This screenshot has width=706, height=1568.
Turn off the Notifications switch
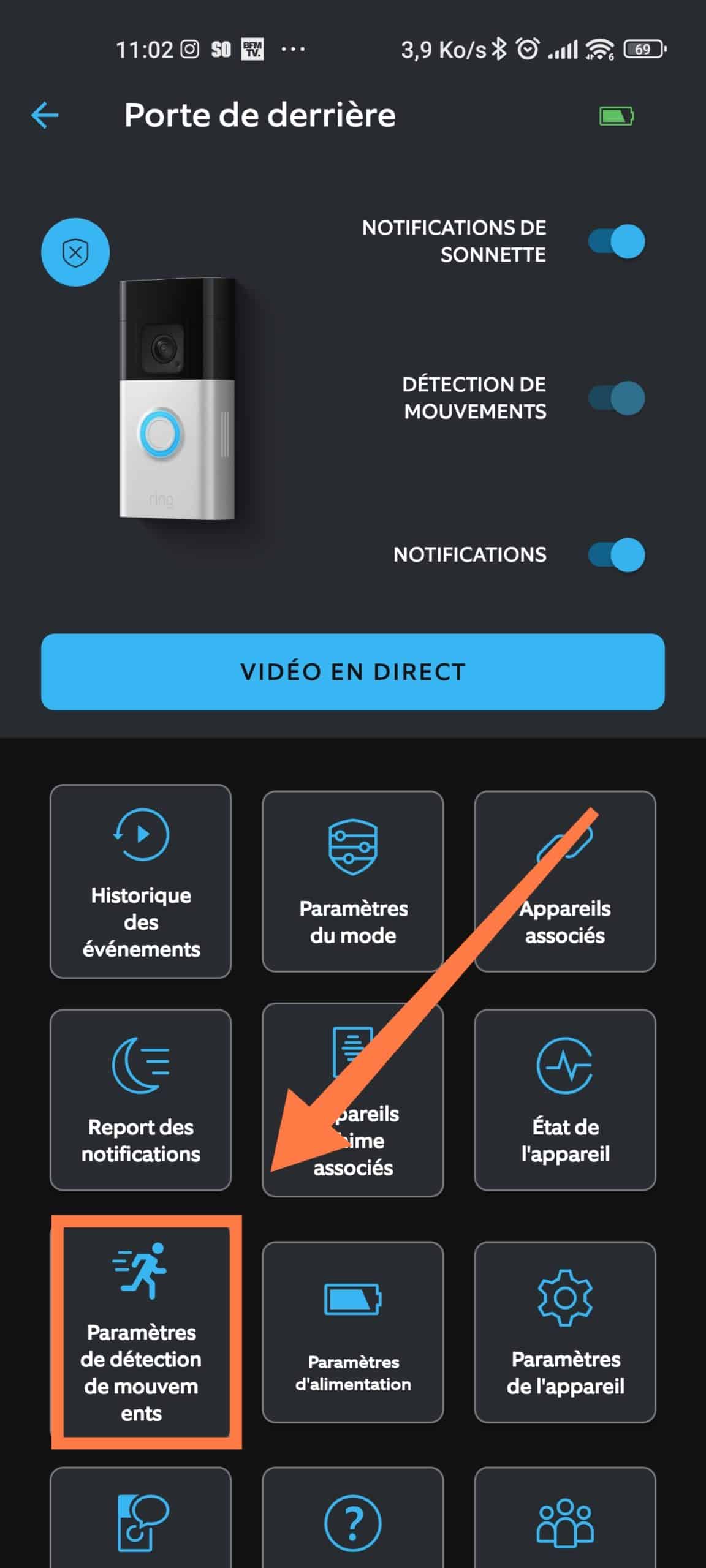[x=617, y=555]
